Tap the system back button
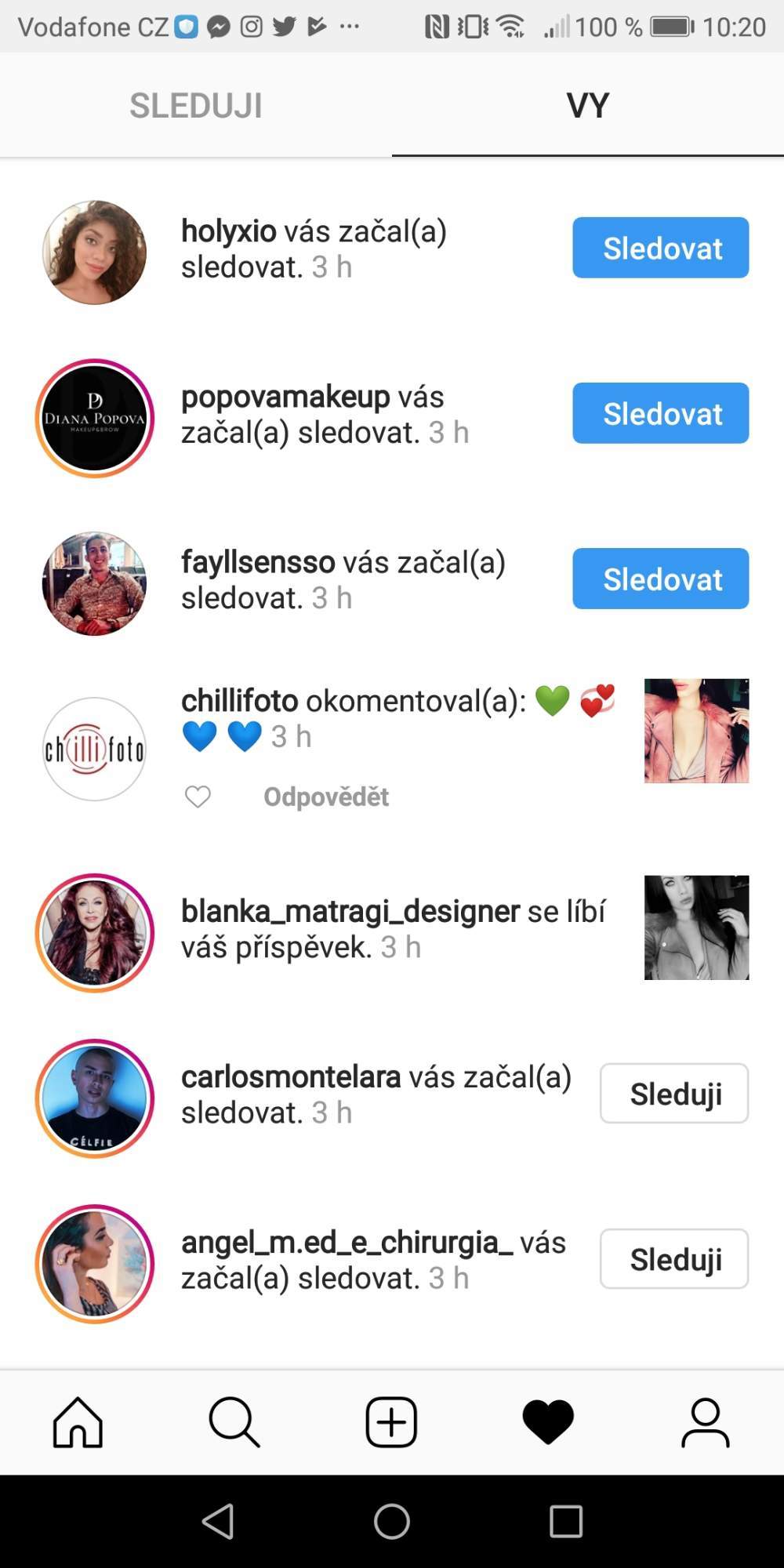 219,1522
